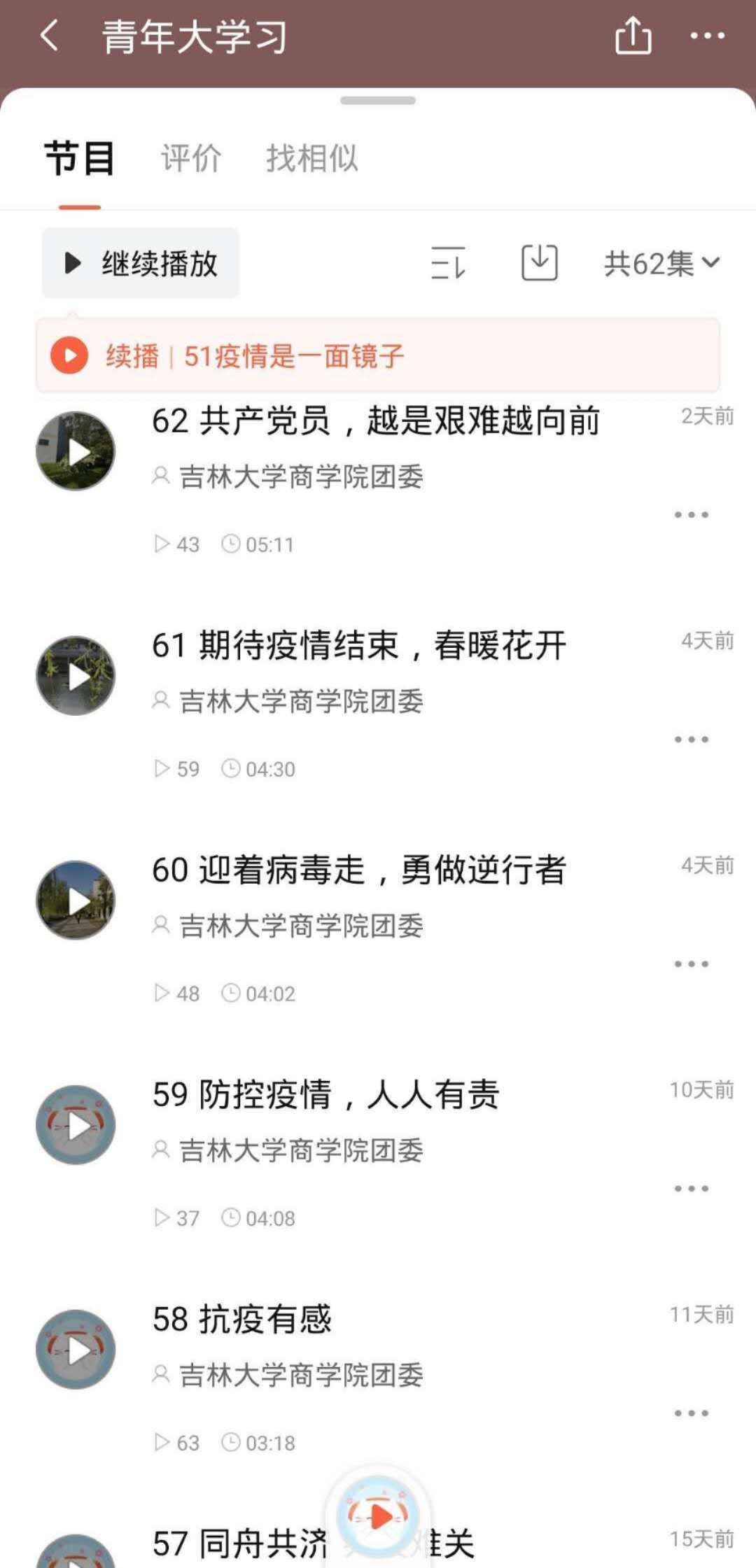The image size is (756, 1568).
Task: Expand the 共62集 episode selector
Action: (x=661, y=264)
